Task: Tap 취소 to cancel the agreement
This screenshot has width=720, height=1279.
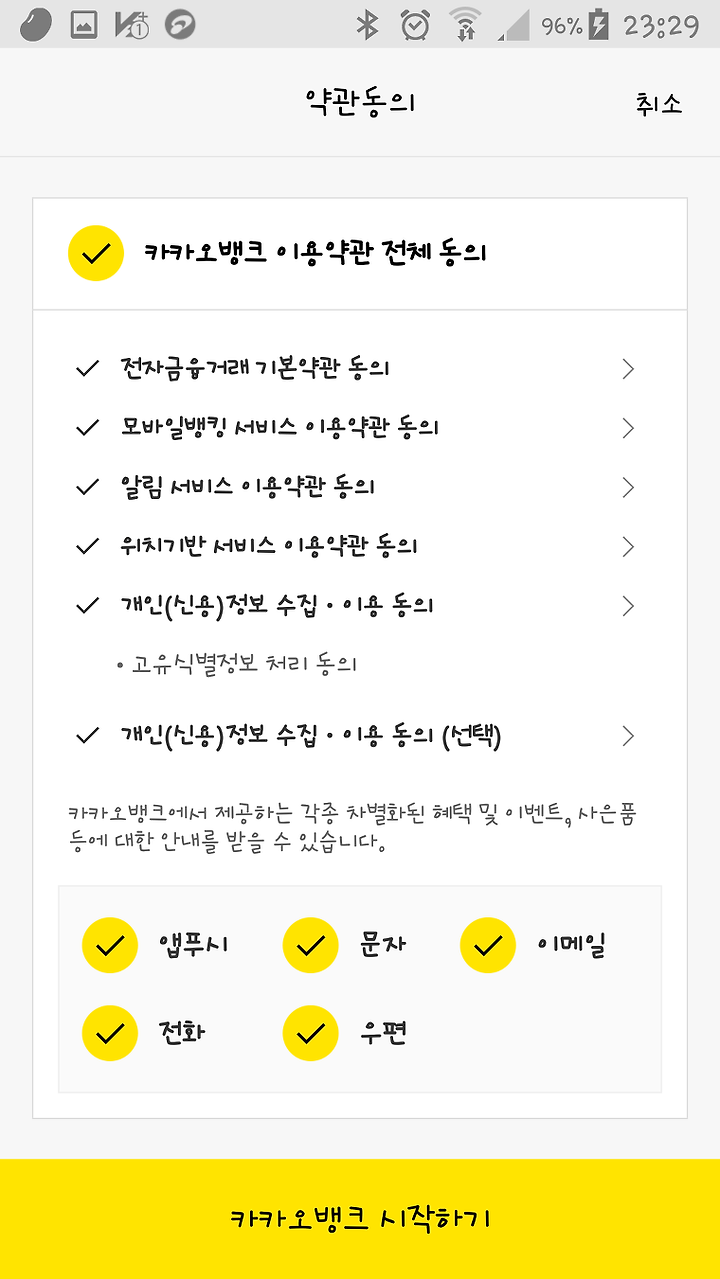Action: point(659,103)
